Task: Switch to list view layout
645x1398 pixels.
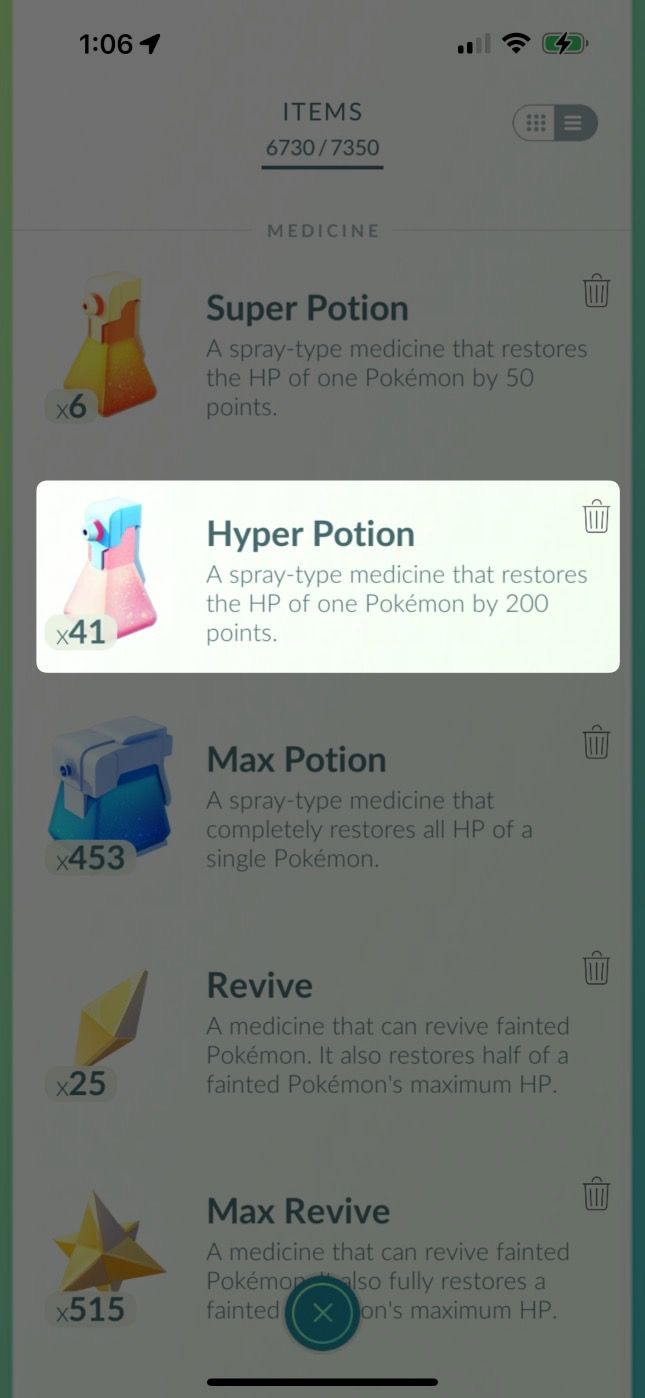Action: (574, 123)
